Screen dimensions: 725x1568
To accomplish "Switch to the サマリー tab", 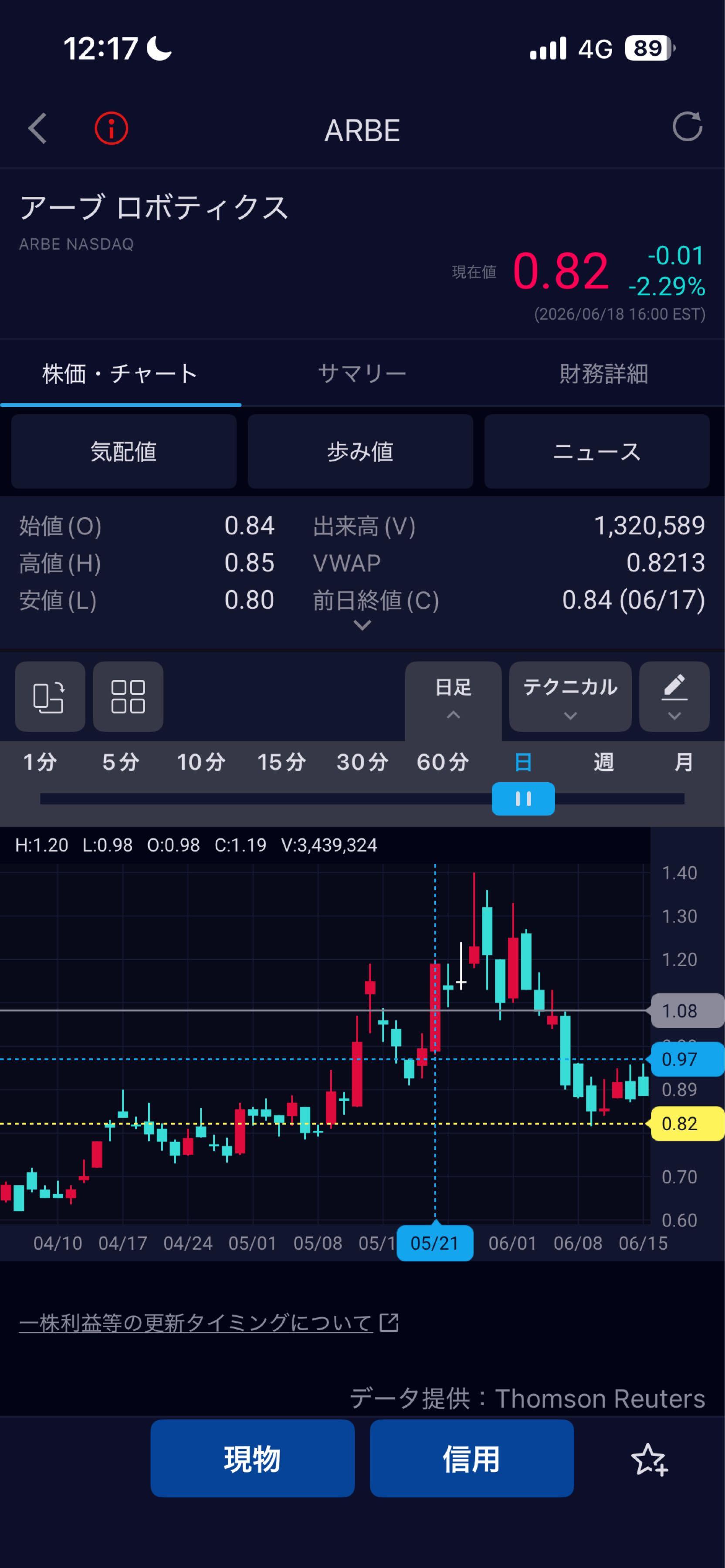I will coord(362,374).
